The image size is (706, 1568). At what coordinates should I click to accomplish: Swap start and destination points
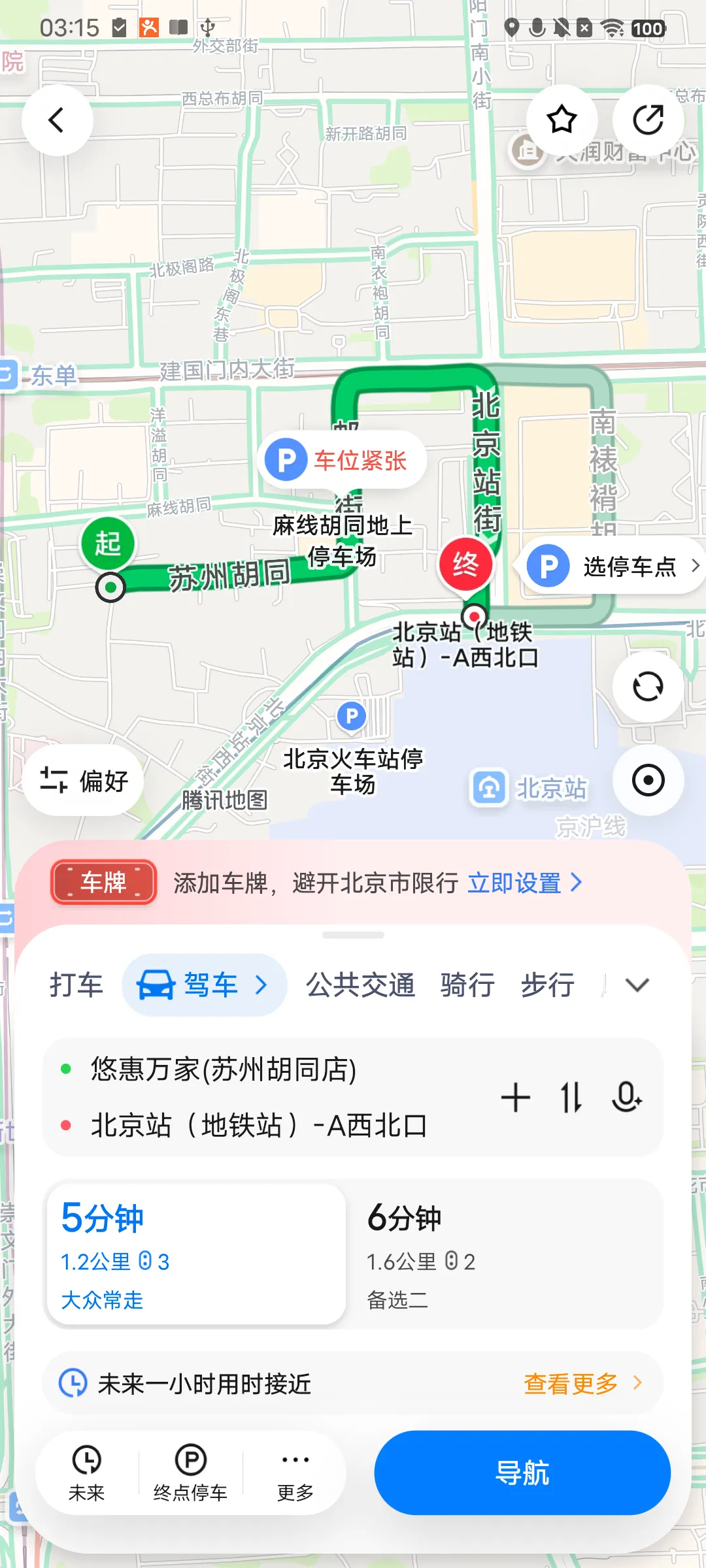coord(571,1098)
